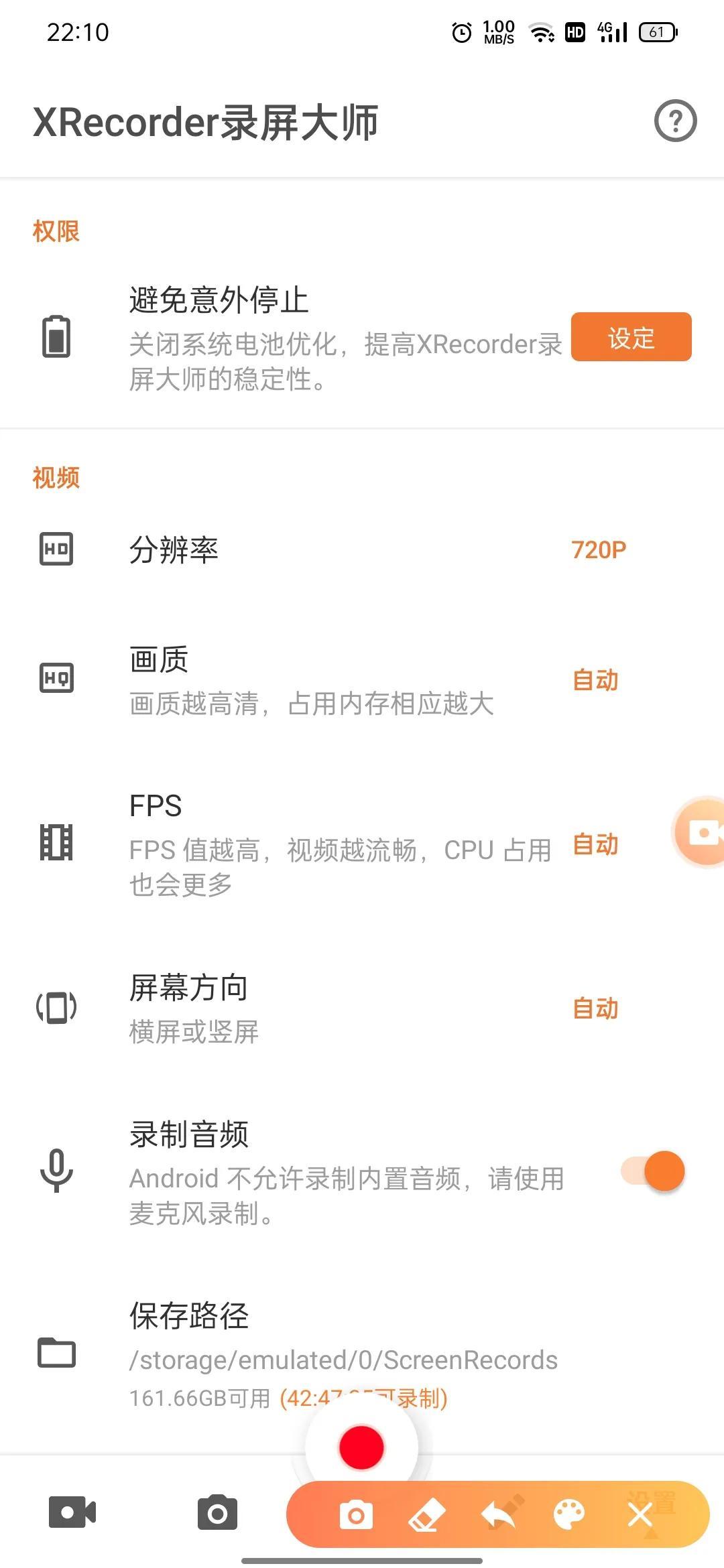Open the FPS setting row
724x1568 pixels.
pos(362,843)
